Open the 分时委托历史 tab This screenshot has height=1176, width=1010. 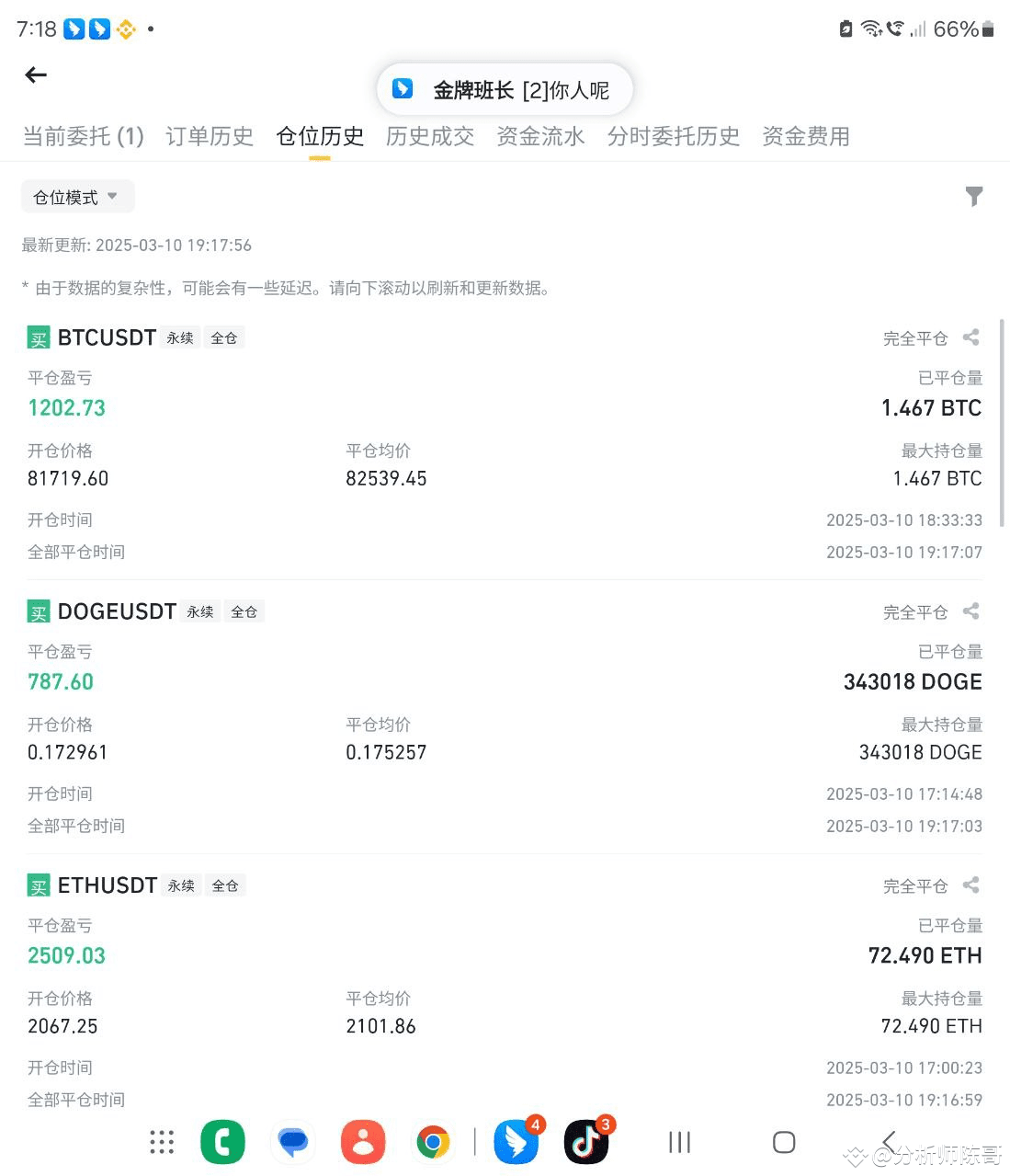tap(673, 137)
